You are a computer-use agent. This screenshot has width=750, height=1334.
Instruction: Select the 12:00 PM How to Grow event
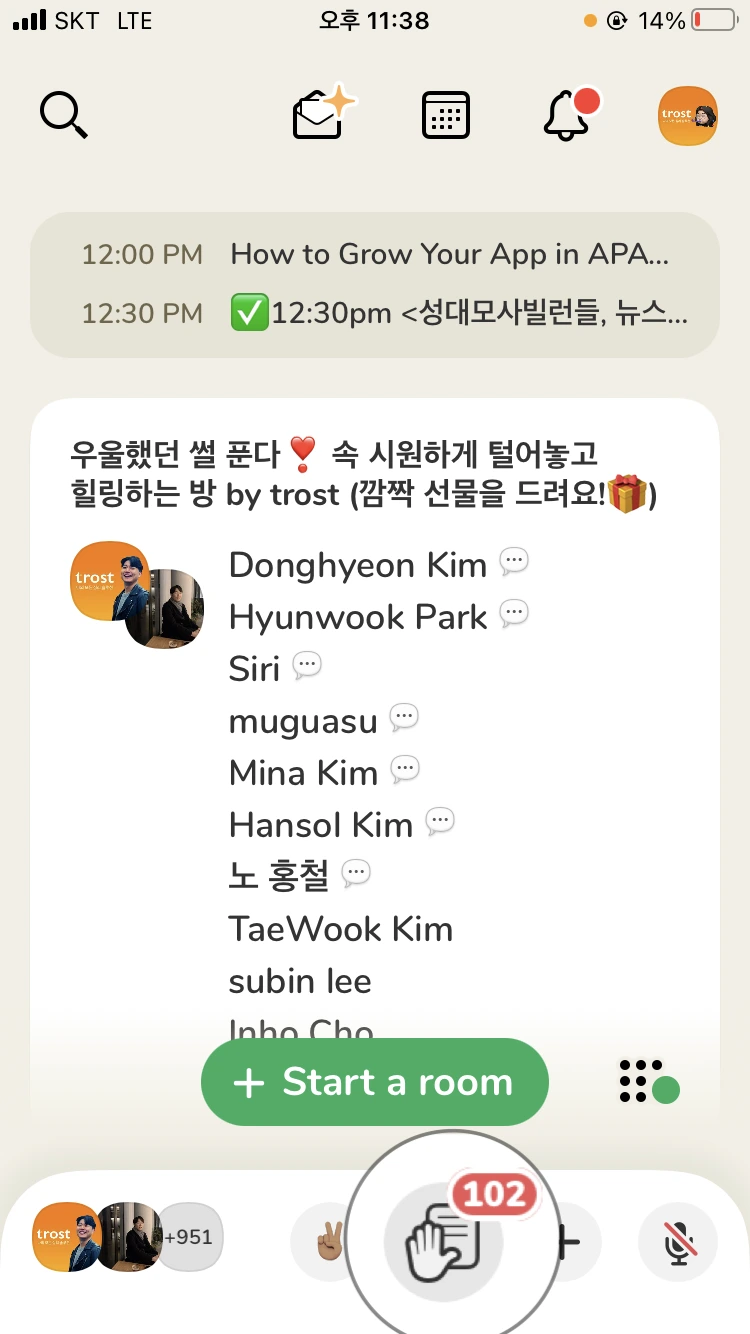[x=375, y=254]
